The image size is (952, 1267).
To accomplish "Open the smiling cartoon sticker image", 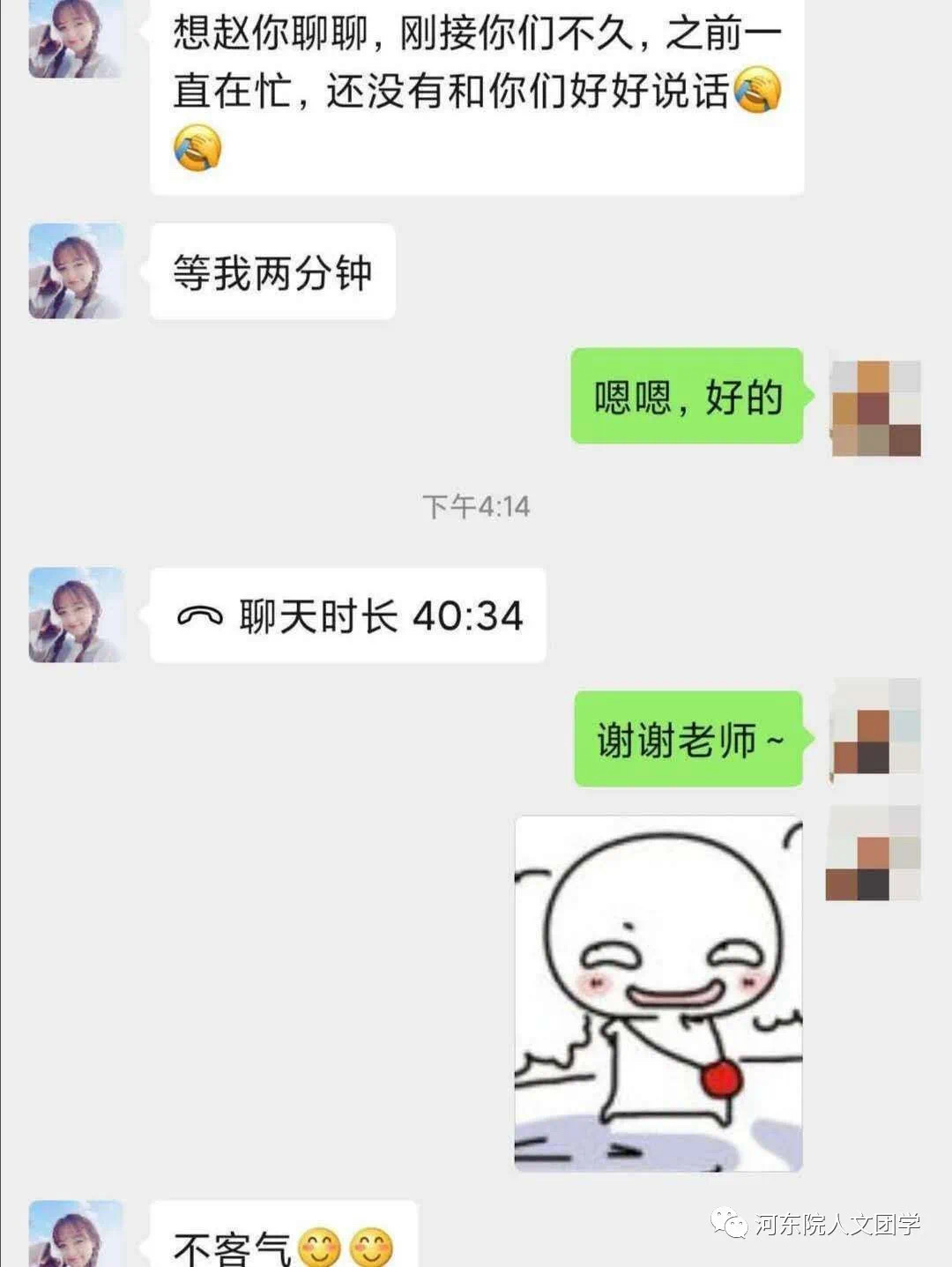I will 658,994.
